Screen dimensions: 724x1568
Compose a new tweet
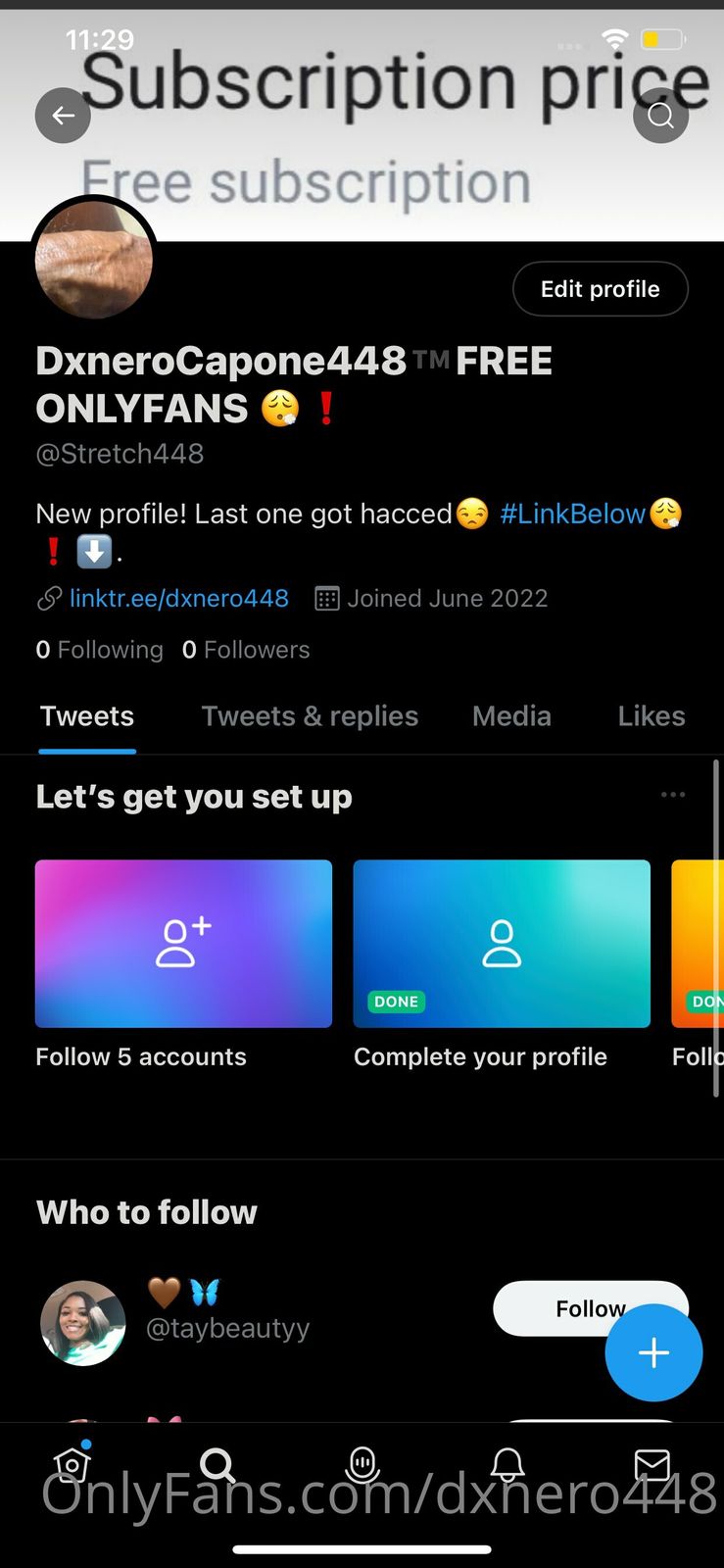click(653, 1352)
